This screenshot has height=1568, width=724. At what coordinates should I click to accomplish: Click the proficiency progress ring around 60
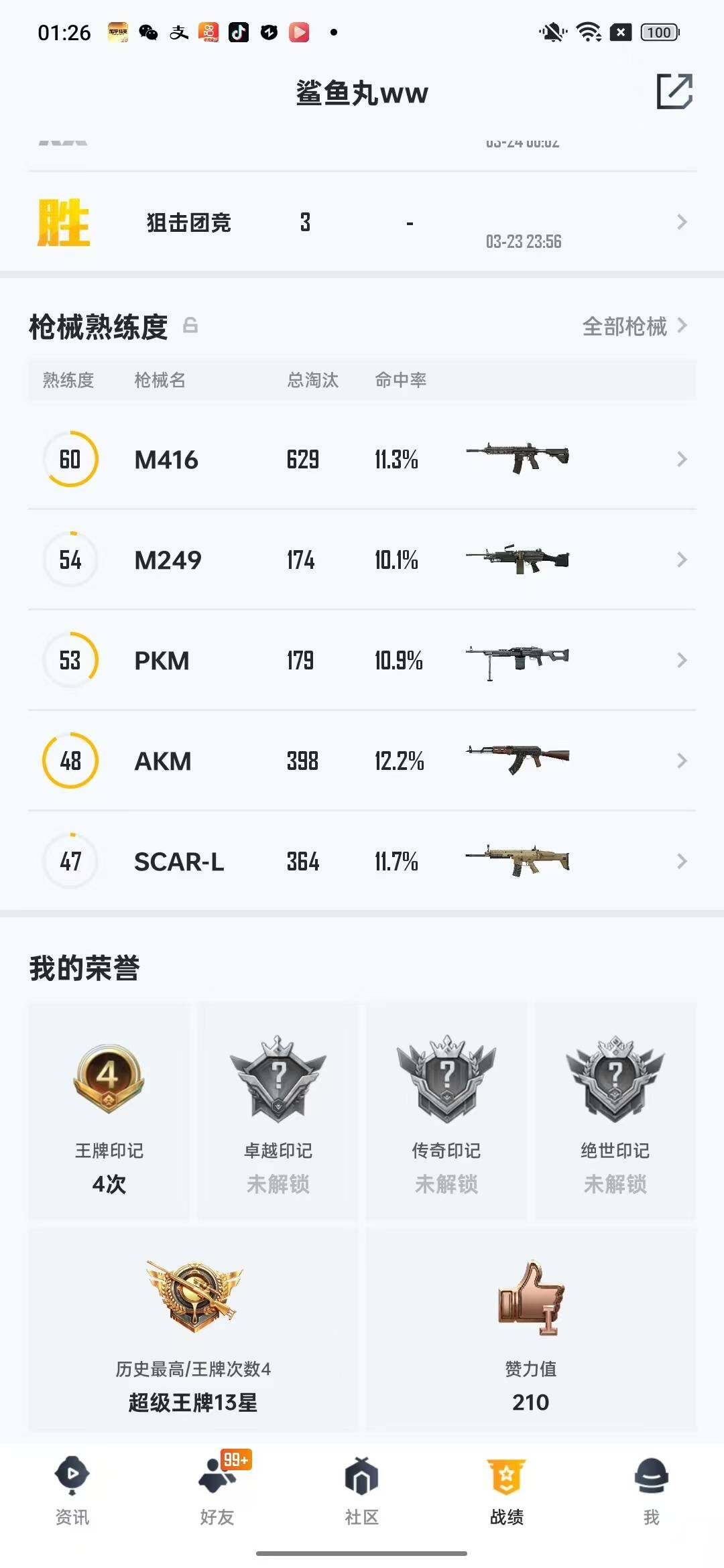point(70,459)
